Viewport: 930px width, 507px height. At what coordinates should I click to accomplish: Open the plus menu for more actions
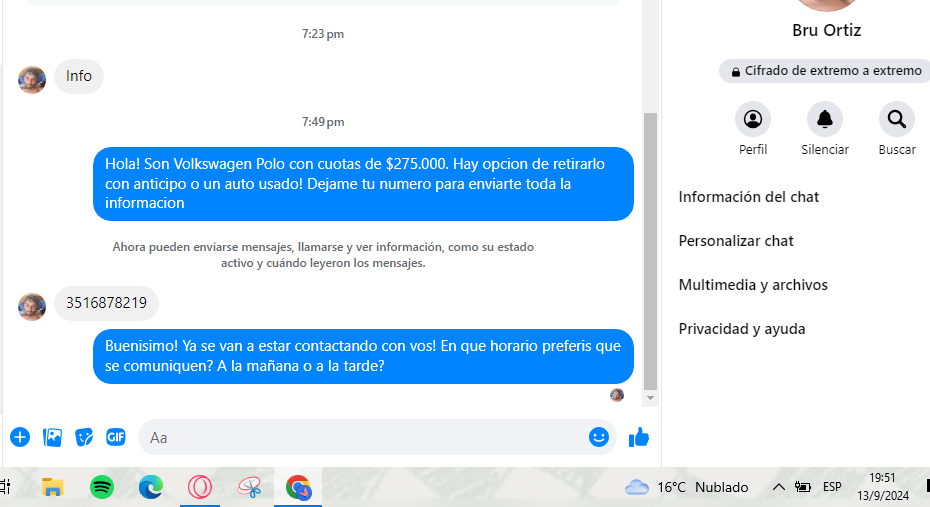tap(20, 437)
